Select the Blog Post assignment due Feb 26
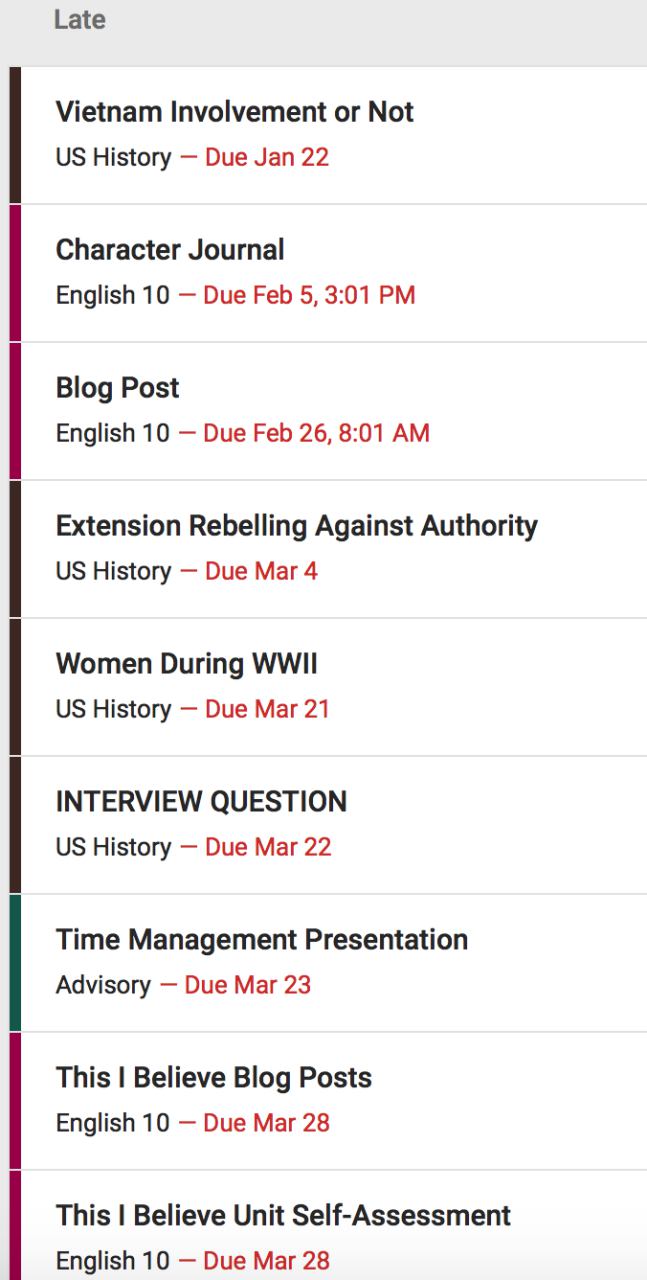The image size is (647, 1280). 118,388
